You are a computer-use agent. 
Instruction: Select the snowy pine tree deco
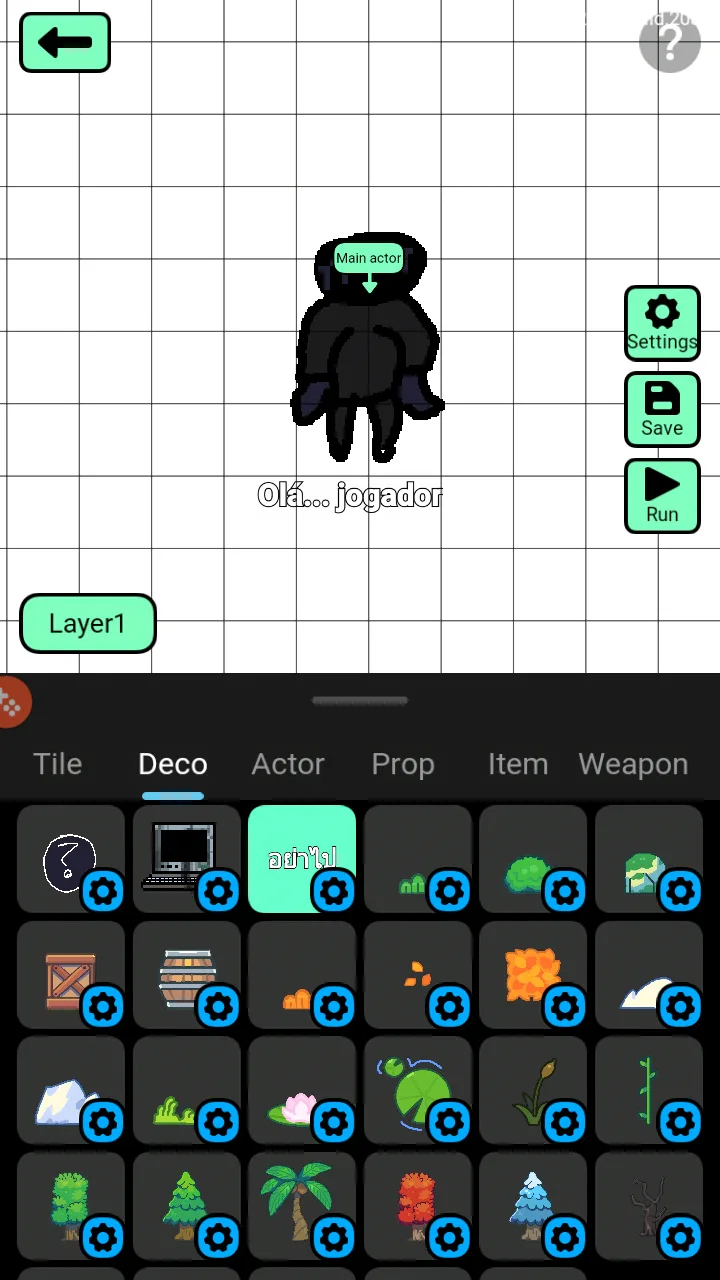click(x=533, y=1205)
